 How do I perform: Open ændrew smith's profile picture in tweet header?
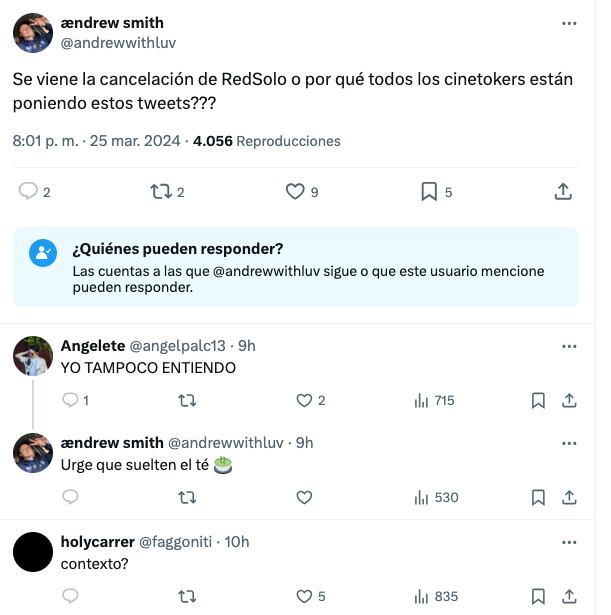(33, 33)
